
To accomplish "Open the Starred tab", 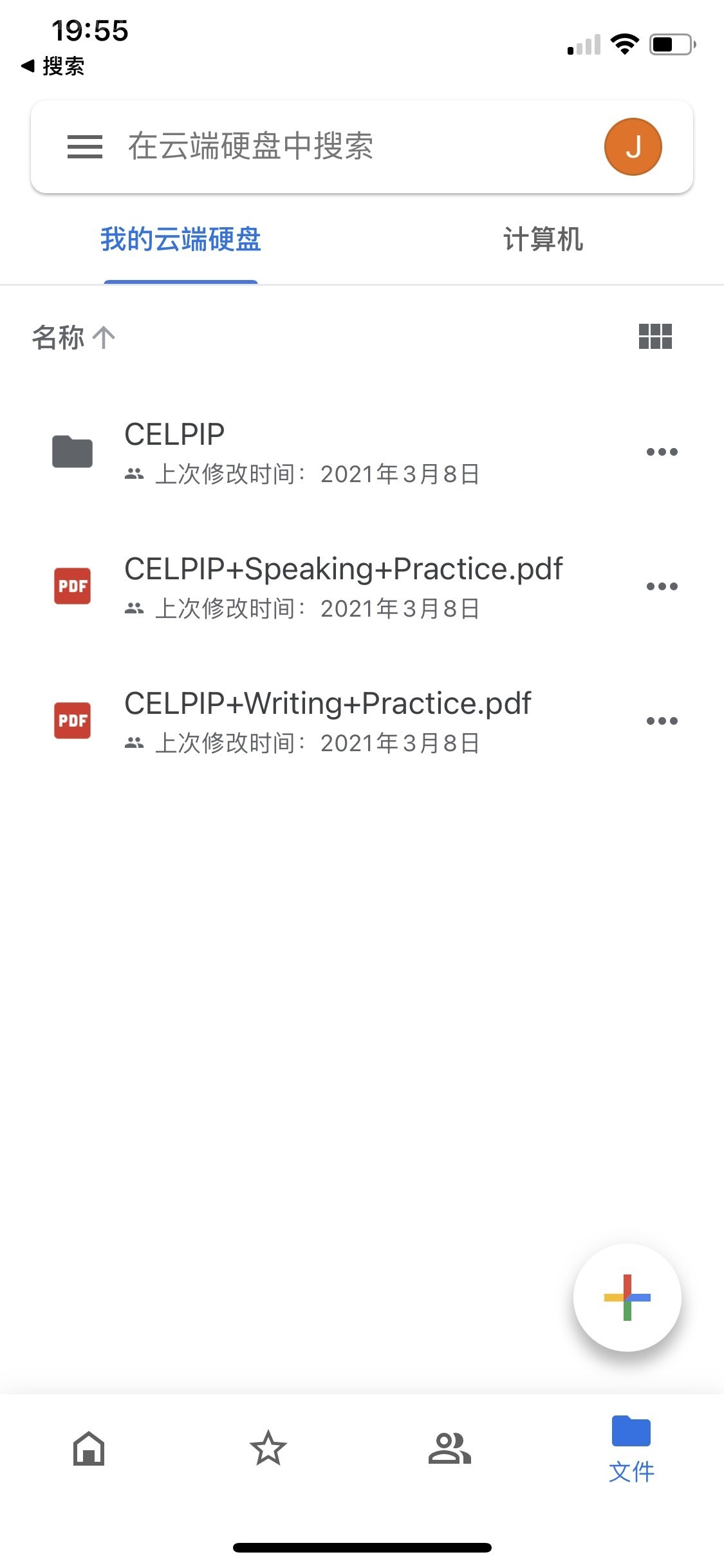I will pyautogui.click(x=268, y=1448).
